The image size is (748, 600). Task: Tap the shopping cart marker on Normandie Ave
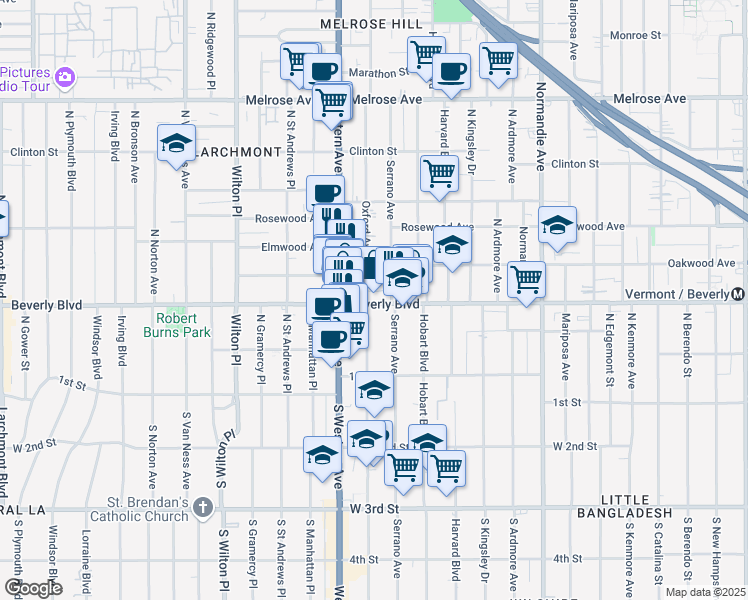point(526,280)
